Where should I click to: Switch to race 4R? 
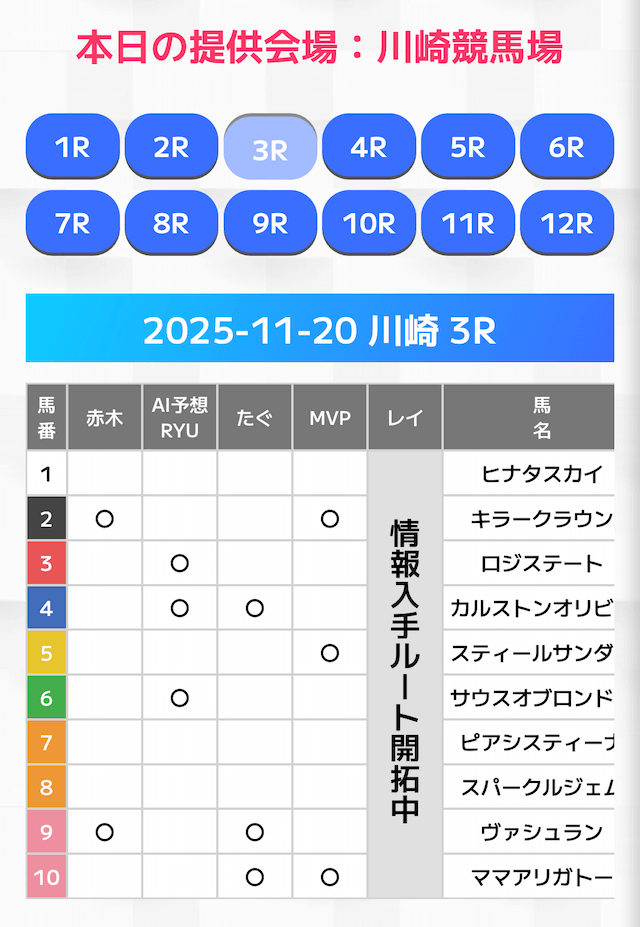coord(369,147)
